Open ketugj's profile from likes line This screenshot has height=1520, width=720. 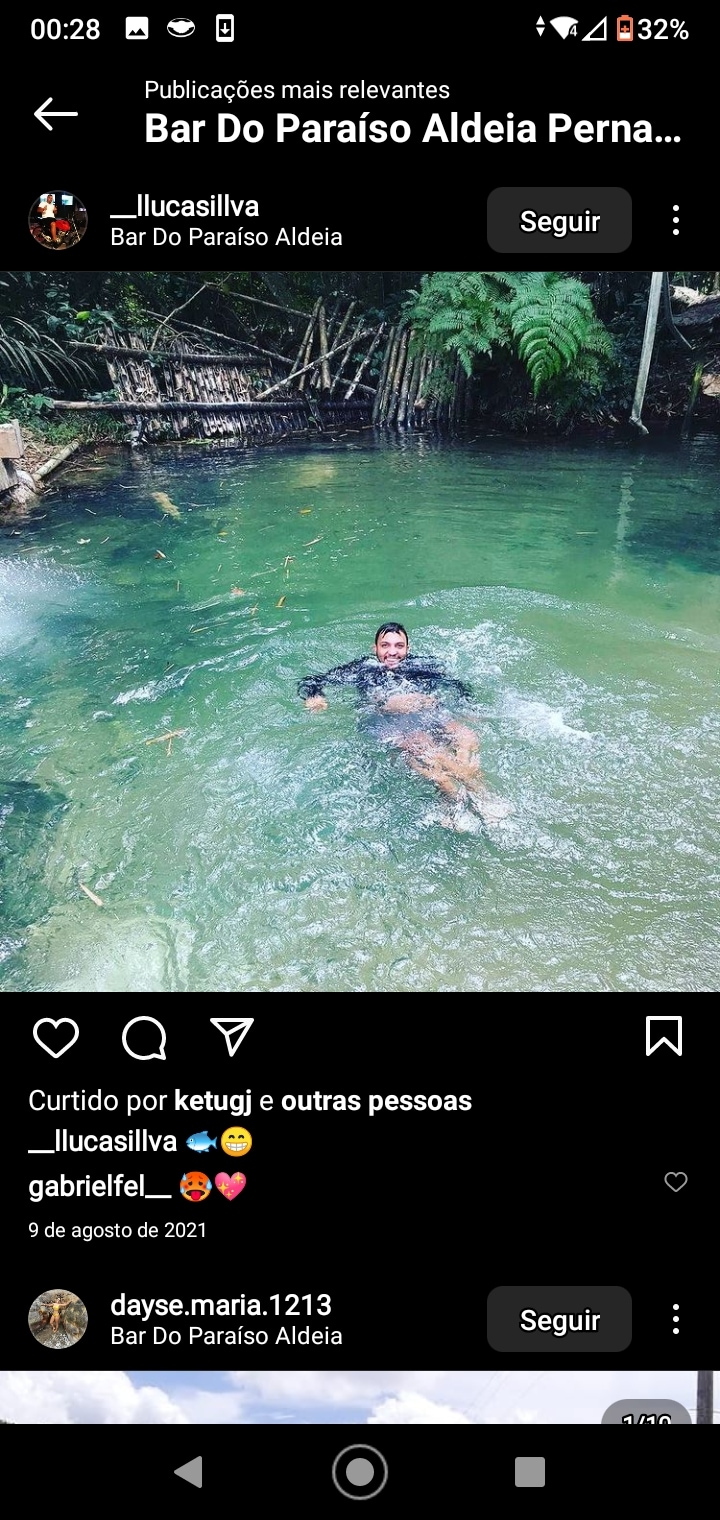[213, 1101]
